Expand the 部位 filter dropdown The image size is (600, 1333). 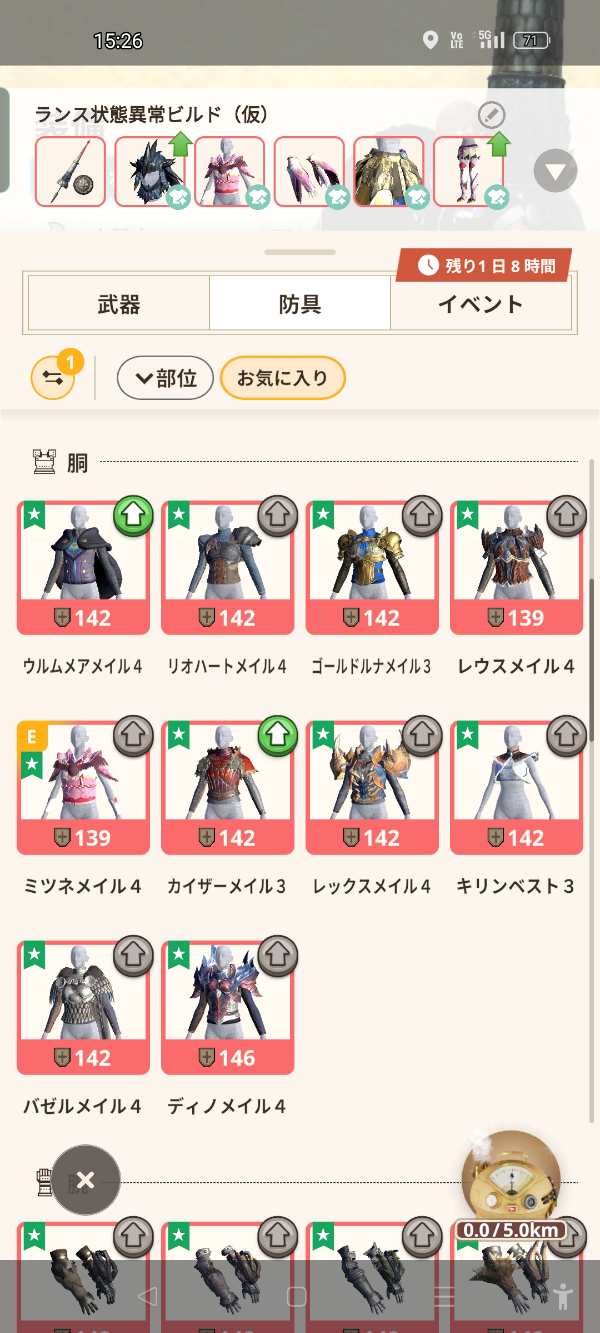pyautogui.click(x=165, y=378)
